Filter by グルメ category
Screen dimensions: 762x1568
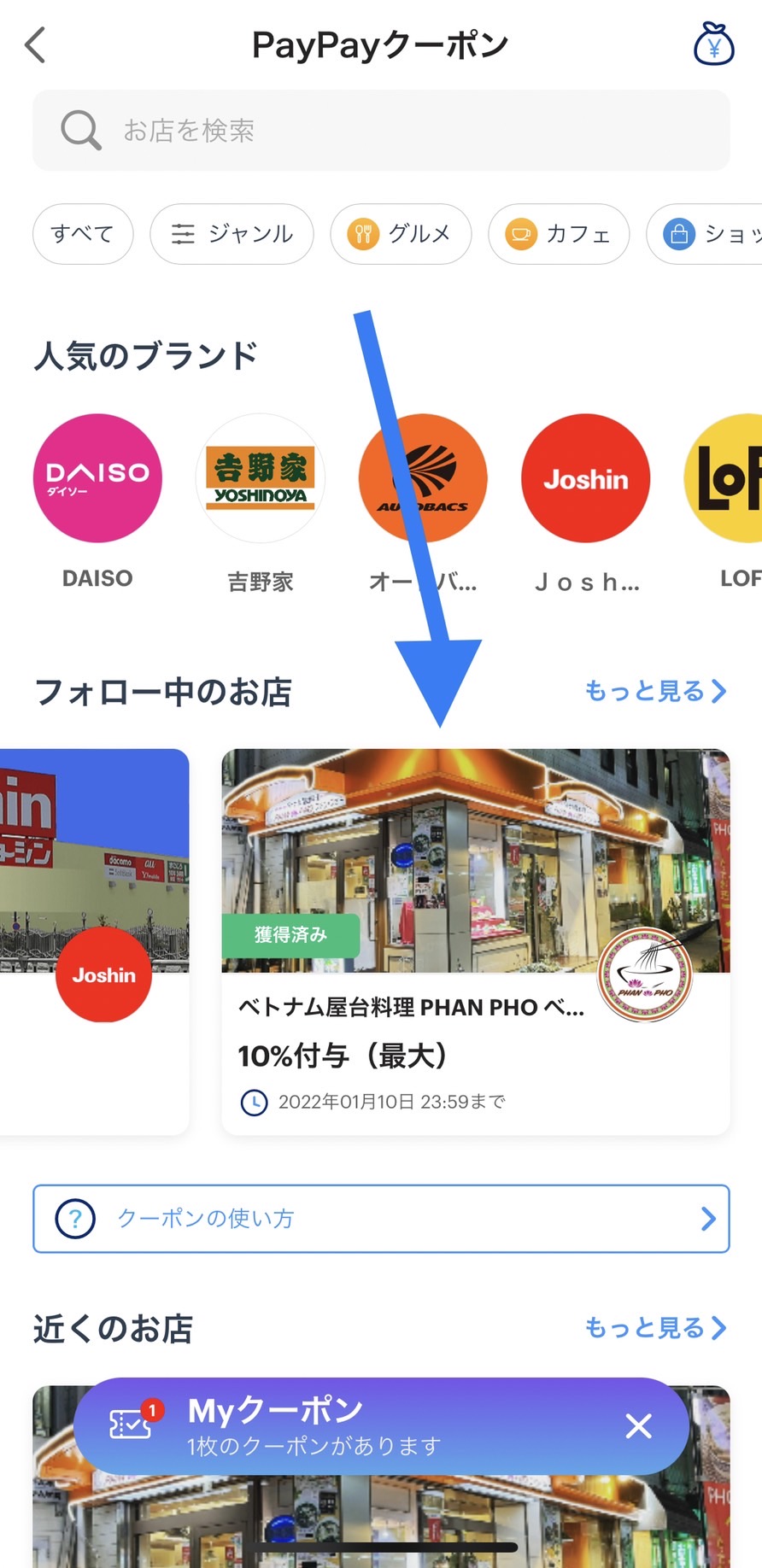(x=401, y=234)
